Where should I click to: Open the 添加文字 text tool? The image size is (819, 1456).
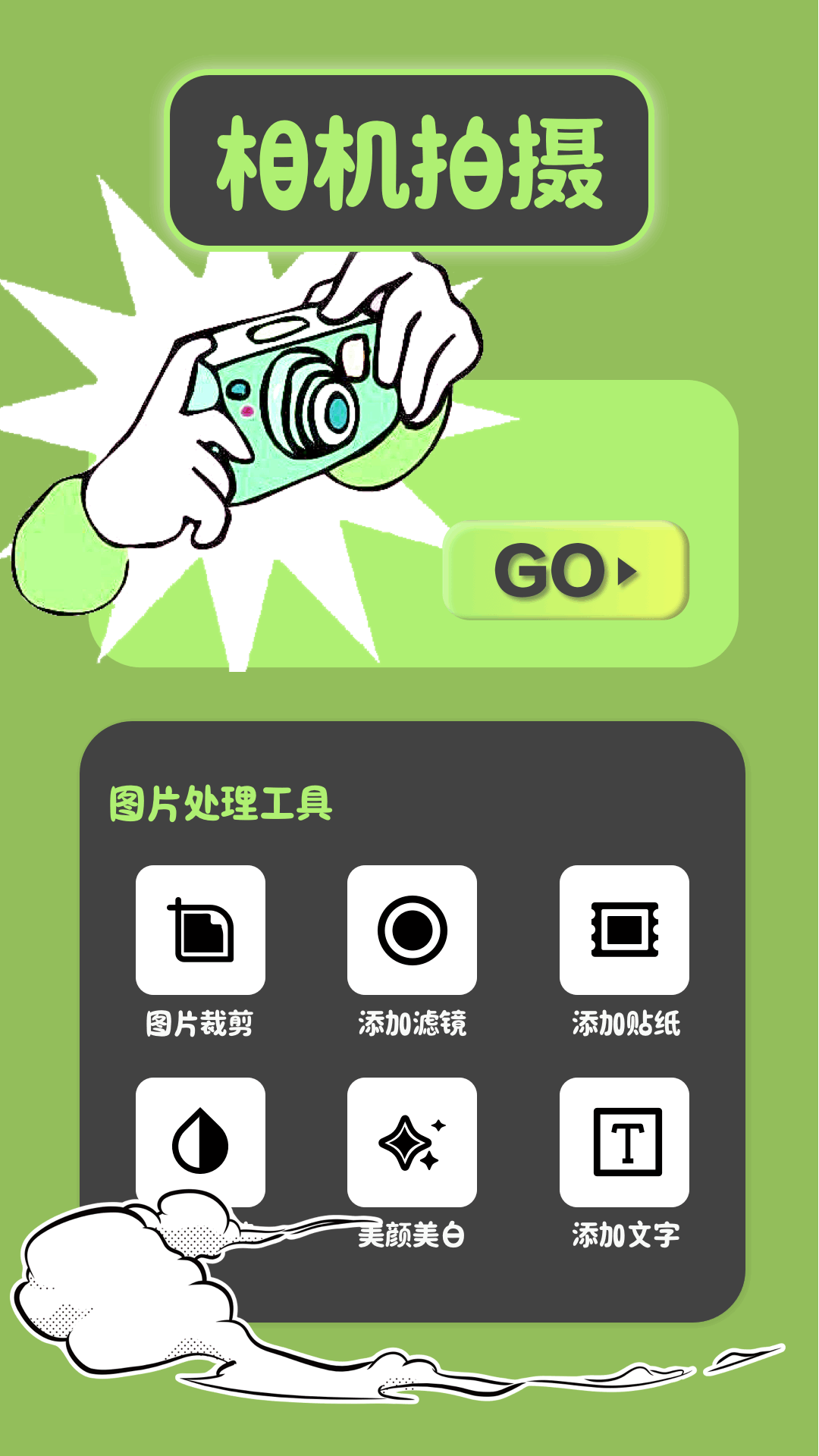624,1142
